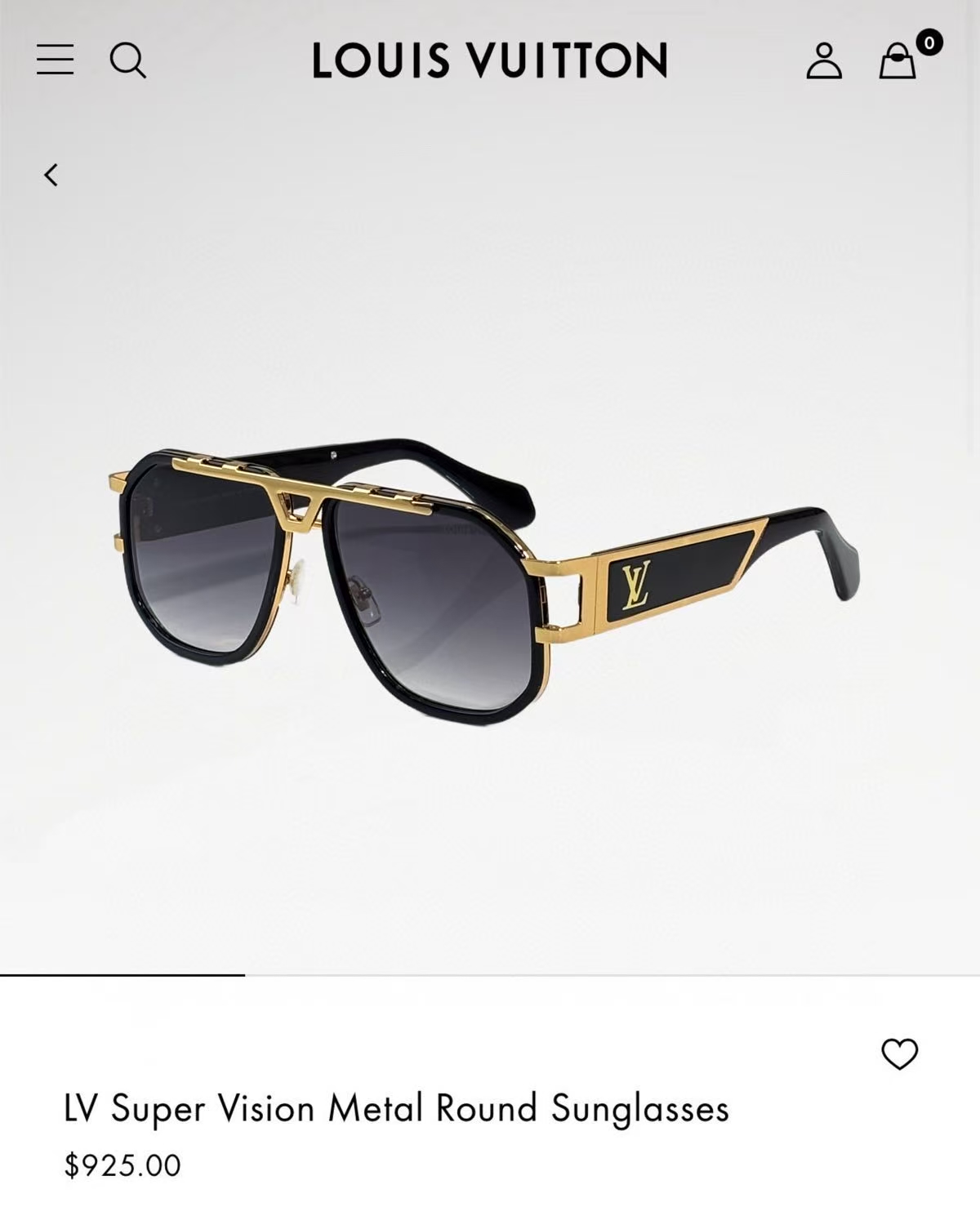Go back using the back arrow
Image resolution: width=980 pixels, height=1225 pixels.
(x=51, y=175)
